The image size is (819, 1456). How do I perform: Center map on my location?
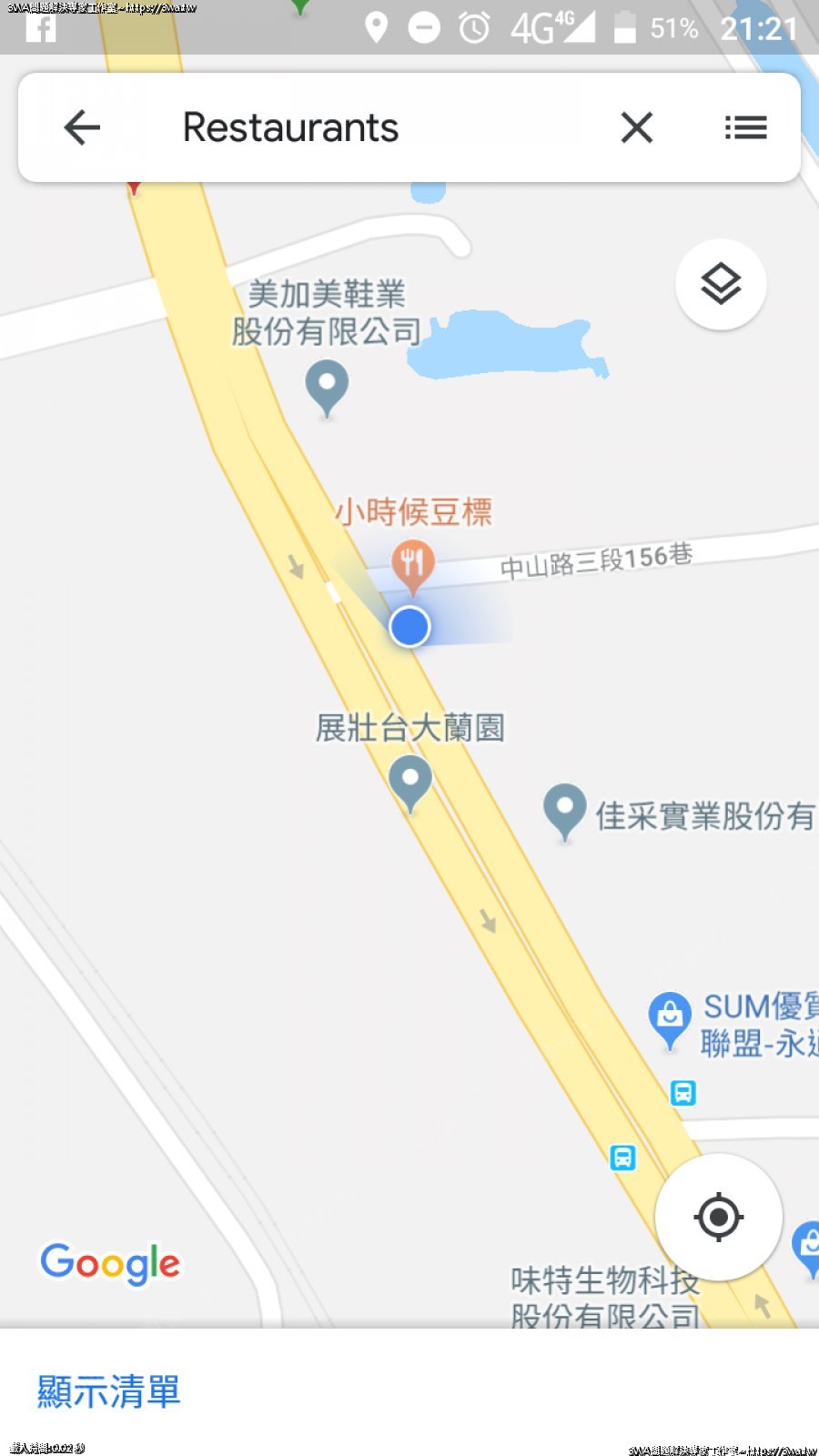718,1217
